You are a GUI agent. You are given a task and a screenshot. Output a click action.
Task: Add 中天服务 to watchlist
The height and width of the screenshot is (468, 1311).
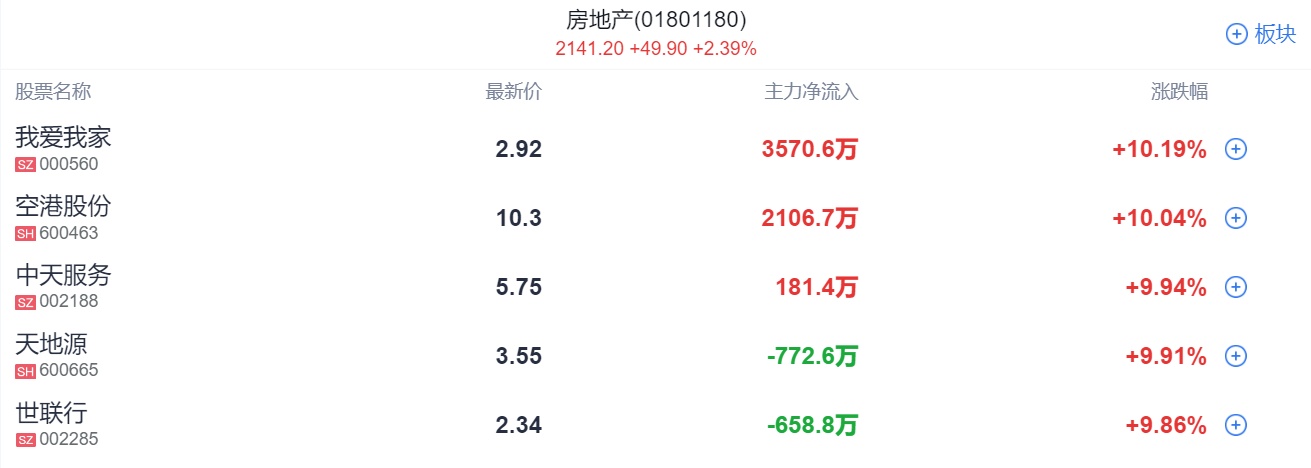tap(1236, 287)
